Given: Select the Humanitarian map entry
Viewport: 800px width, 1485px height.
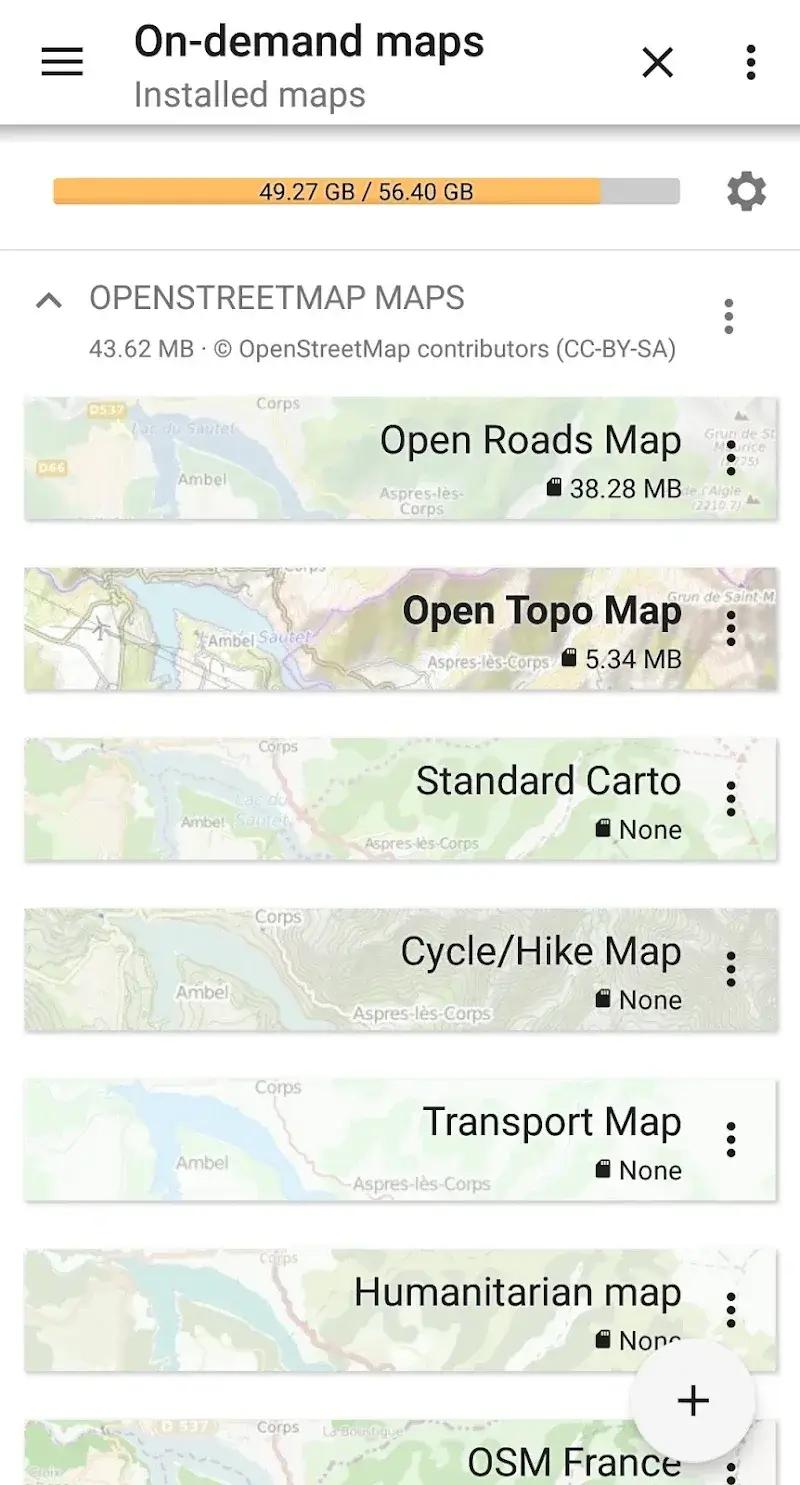Looking at the screenshot, I should [x=400, y=1309].
